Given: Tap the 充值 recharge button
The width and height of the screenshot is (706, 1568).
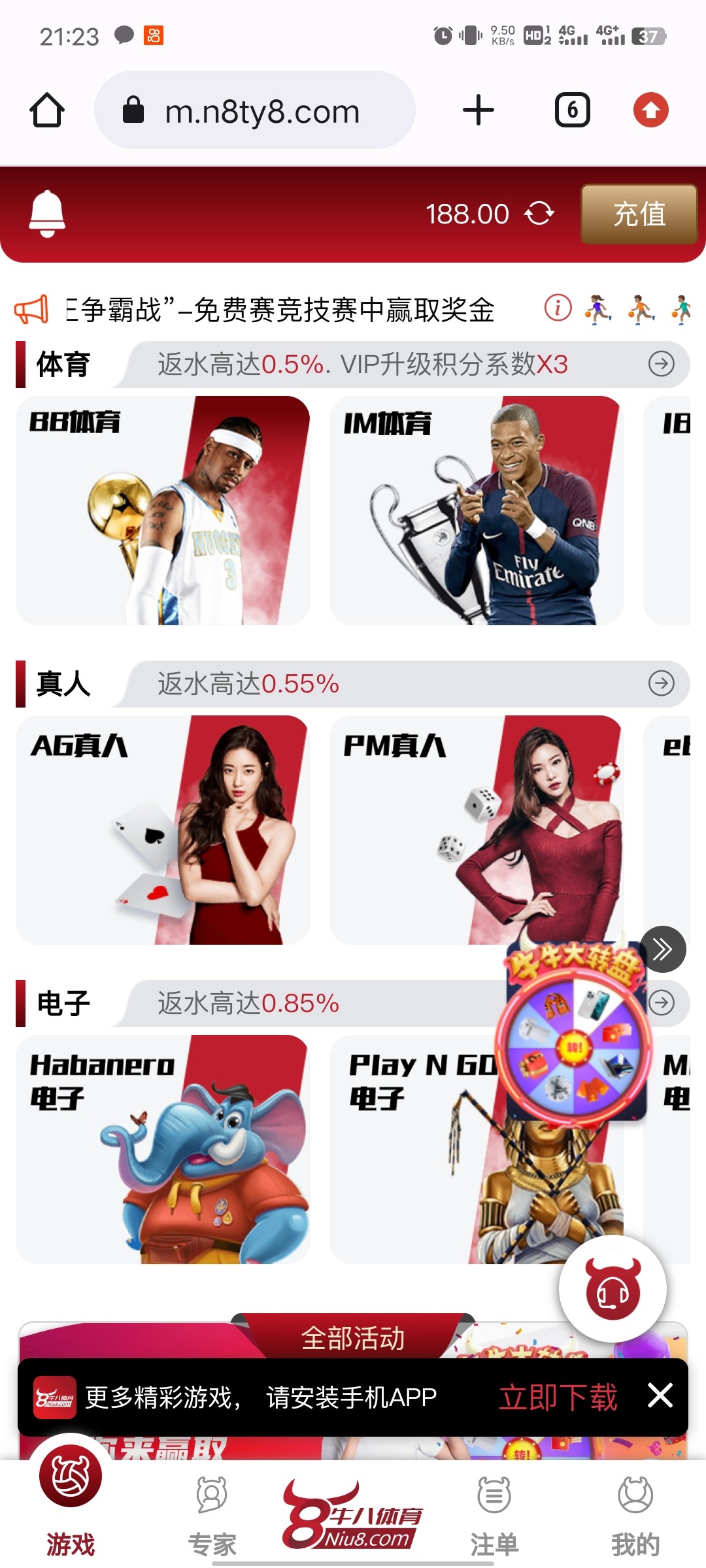Looking at the screenshot, I should (639, 214).
